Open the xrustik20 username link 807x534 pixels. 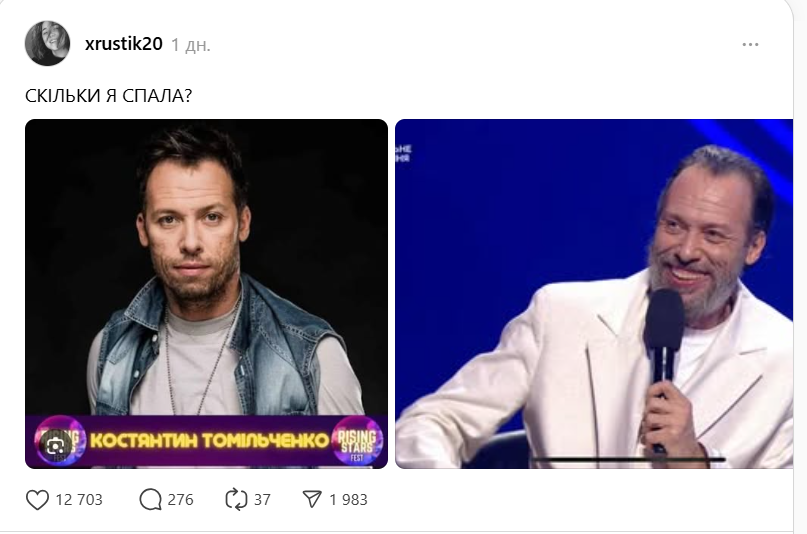pos(124,44)
